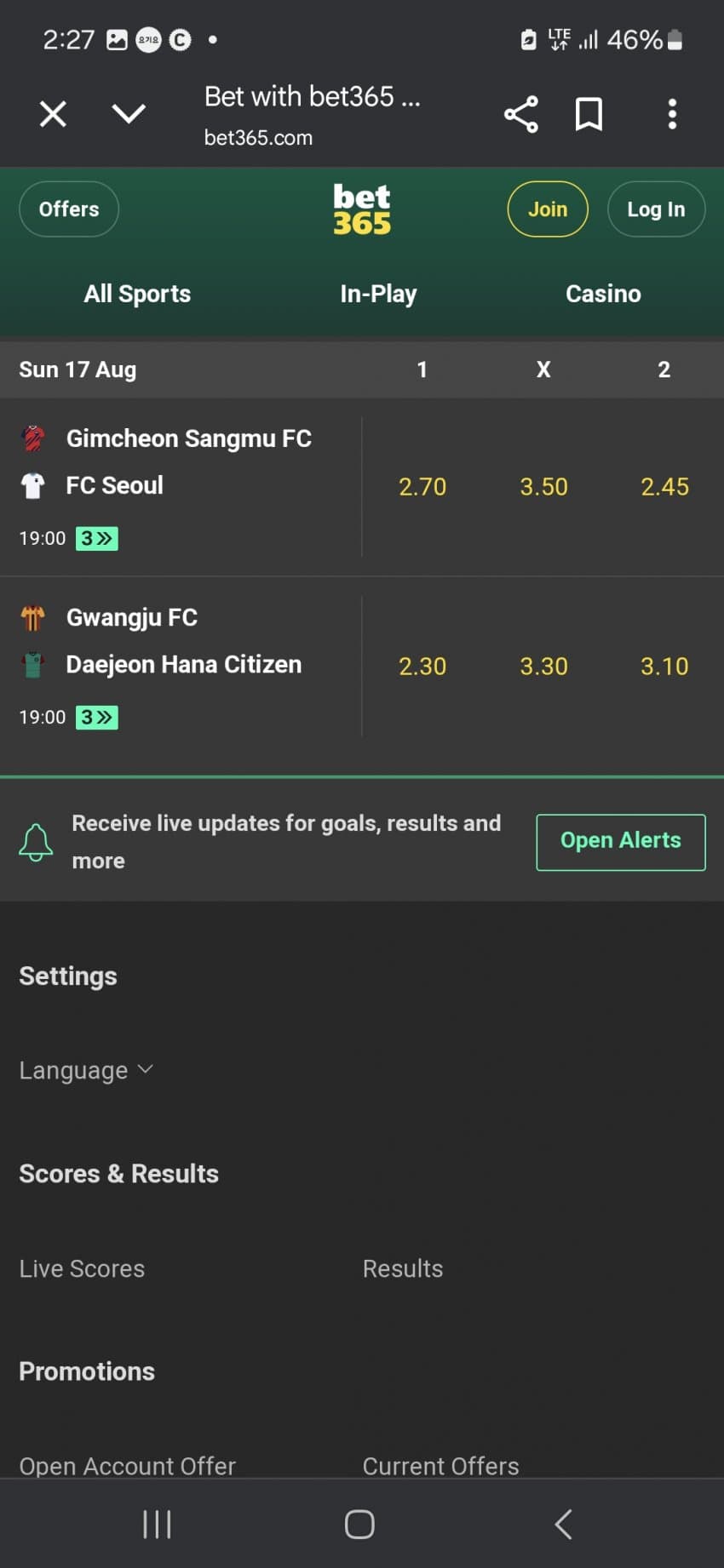Pick the 3.50 draw odds
This screenshot has width=724, height=1568.
[543, 487]
